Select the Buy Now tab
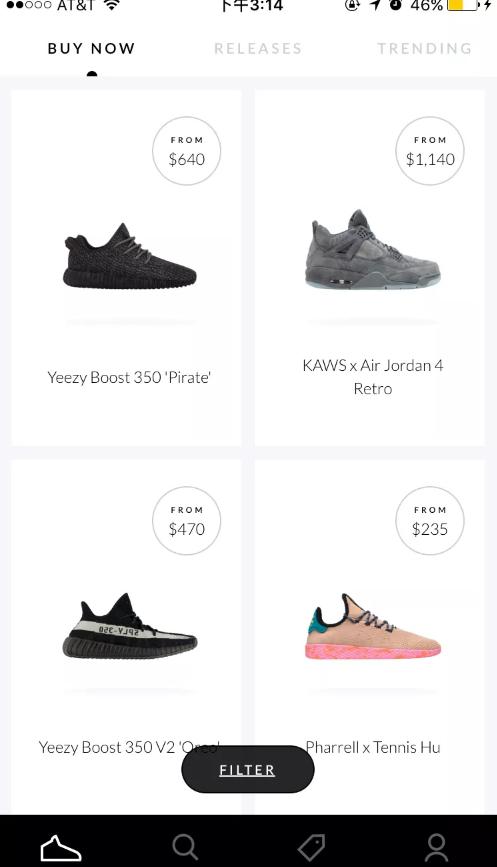 91,49
